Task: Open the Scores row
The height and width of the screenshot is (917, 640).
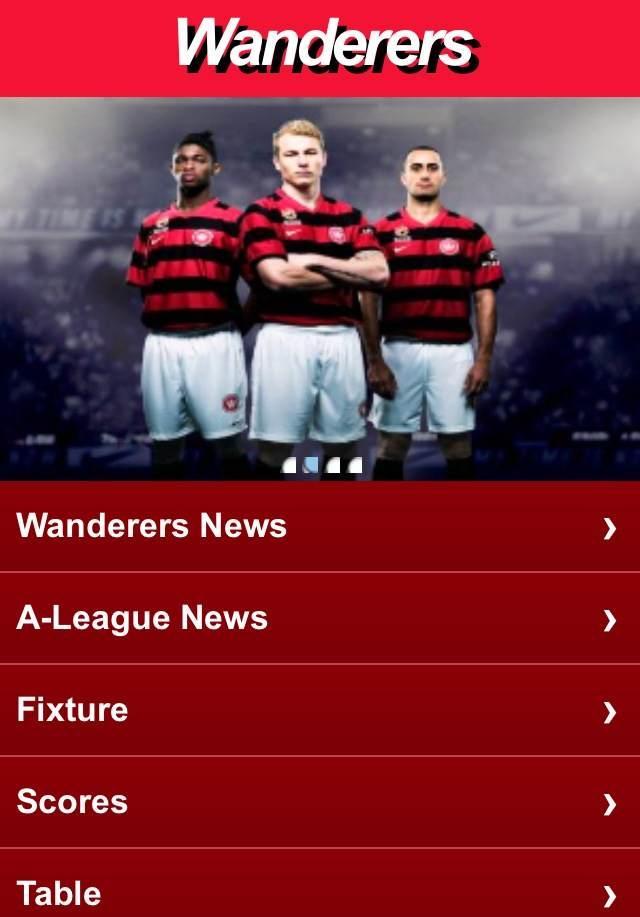Action: [320, 802]
